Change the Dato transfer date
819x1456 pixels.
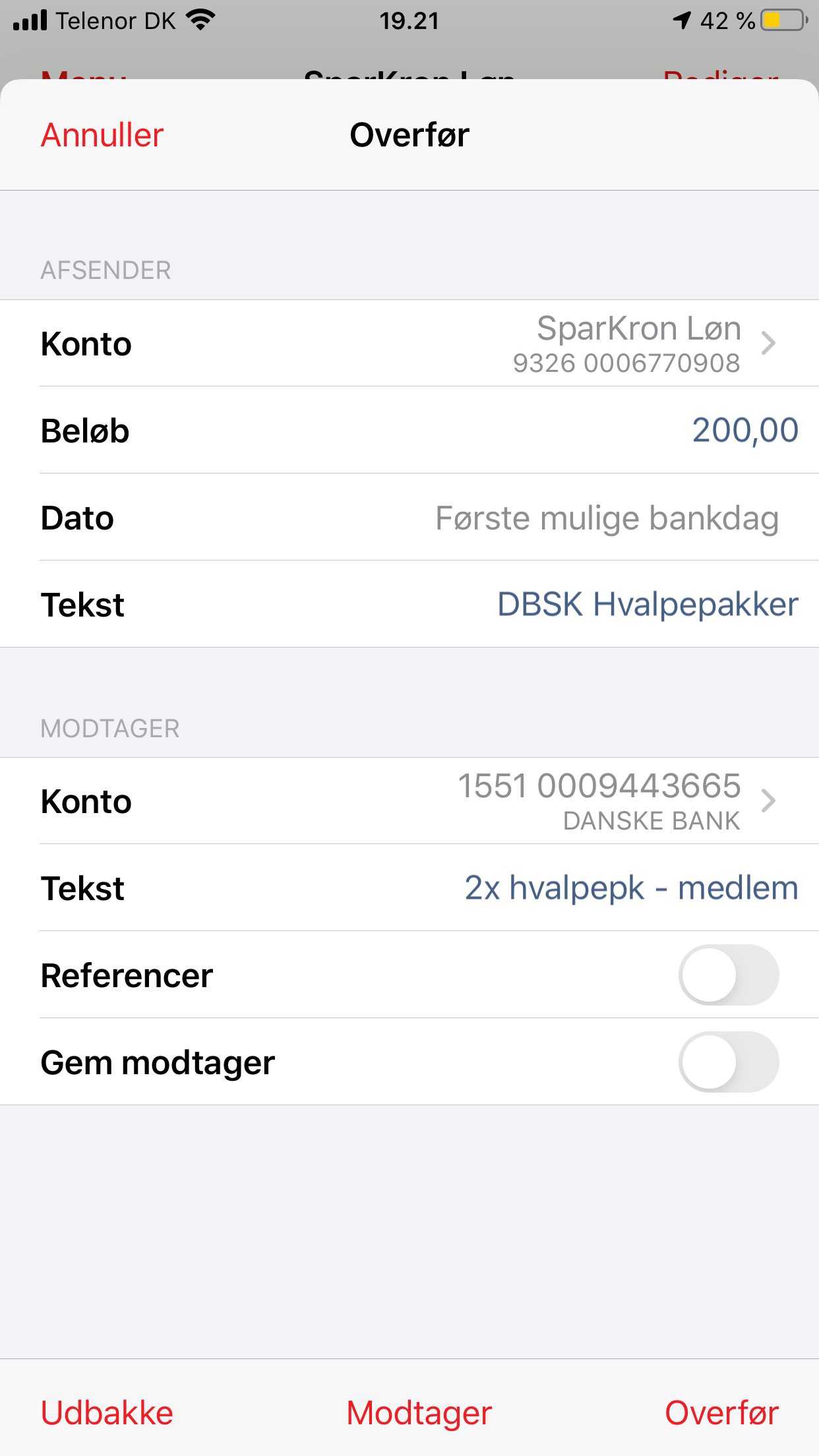(x=409, y=518)
